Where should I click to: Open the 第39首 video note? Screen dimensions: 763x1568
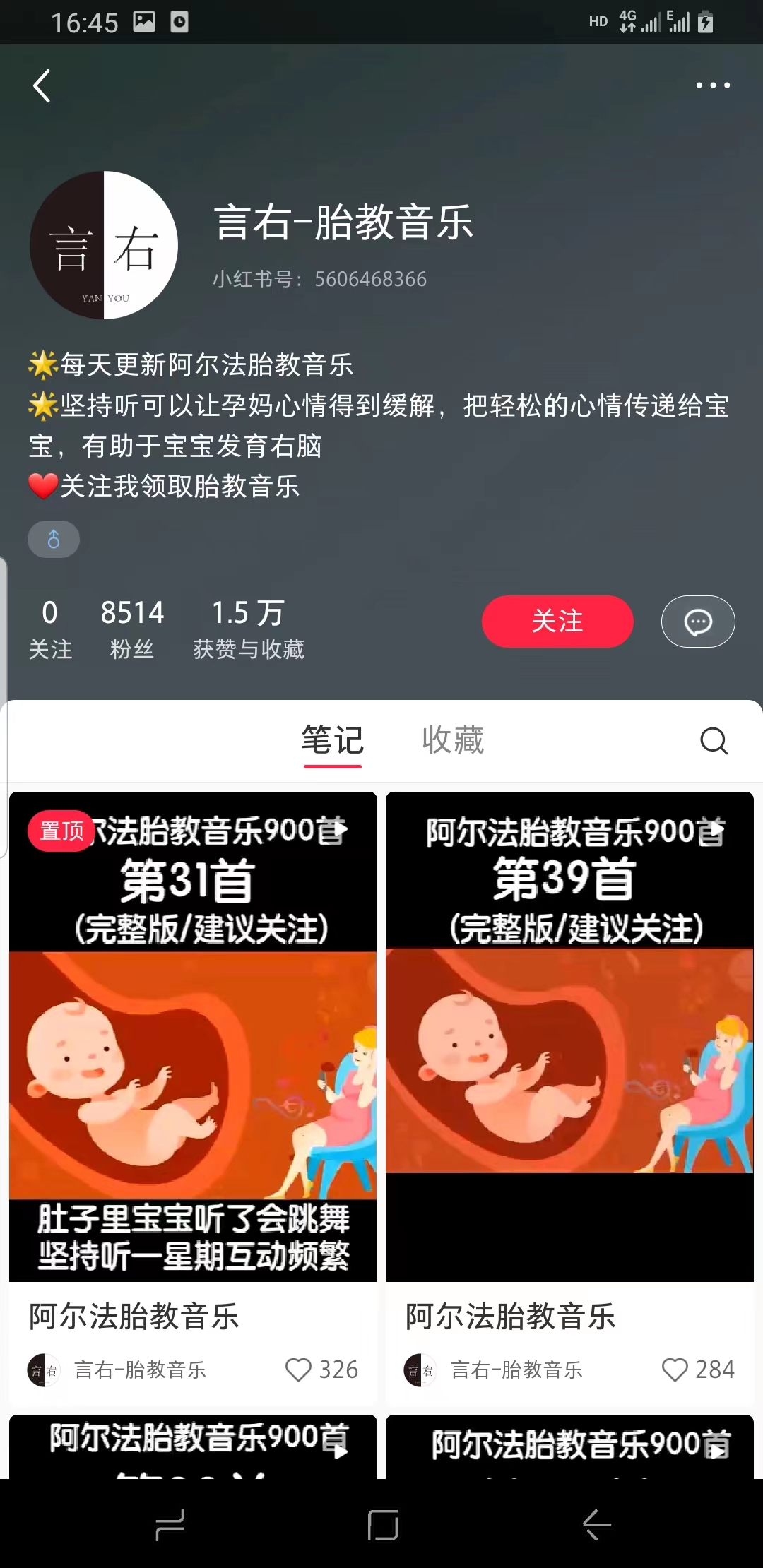point(569,1037)
